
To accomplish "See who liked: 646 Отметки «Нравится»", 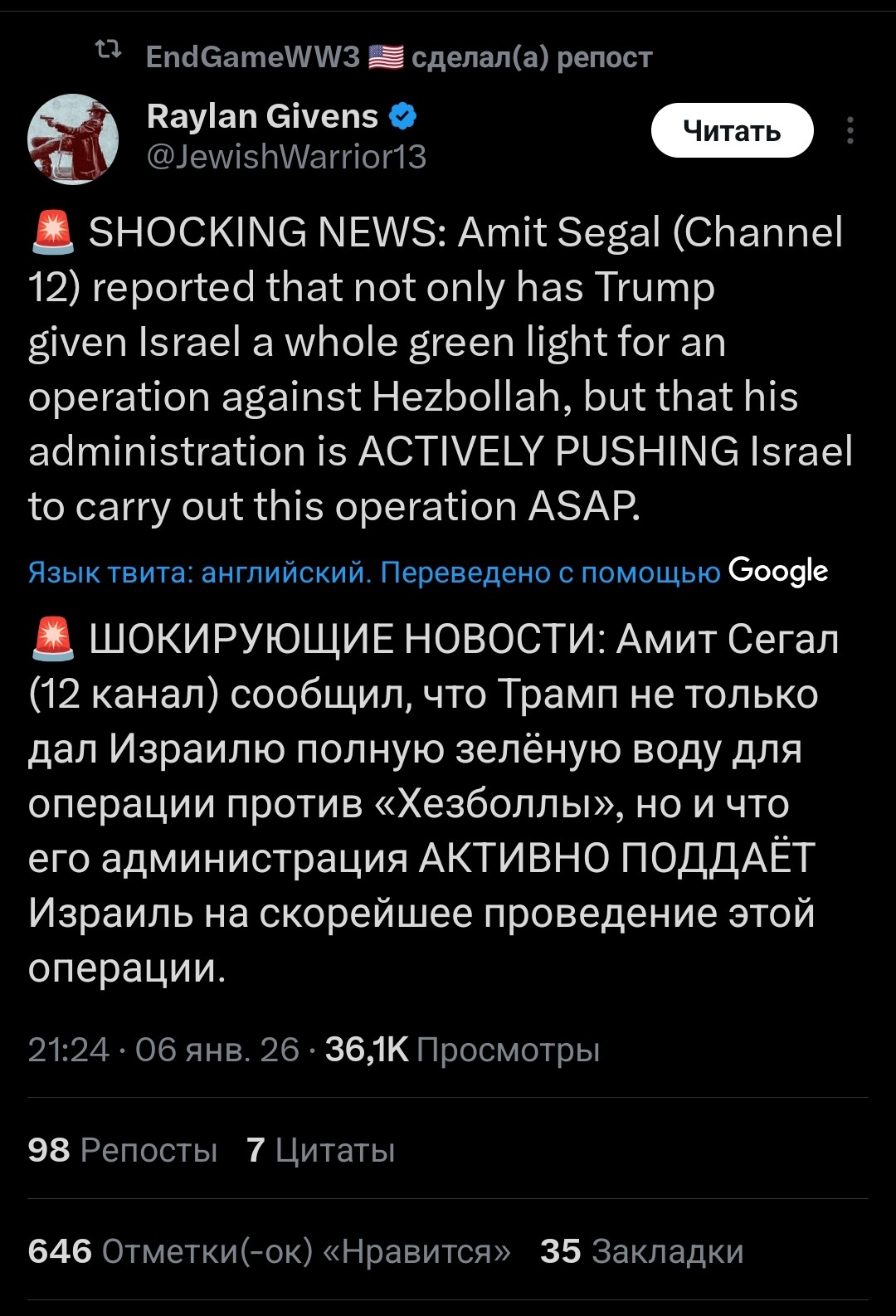I will point(269,1251).
